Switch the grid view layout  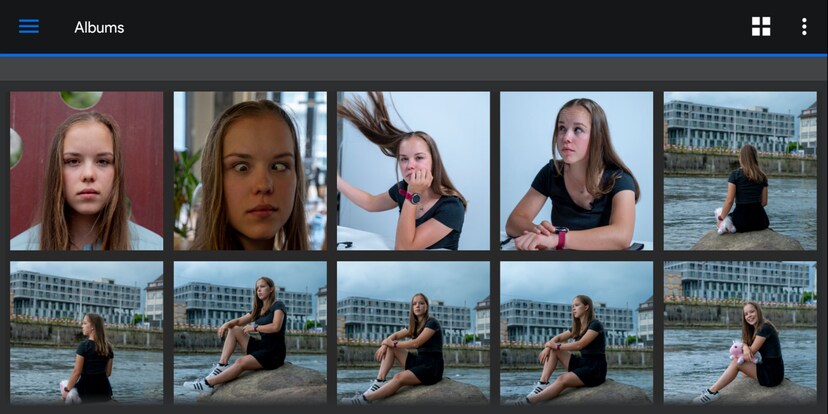(x=761, y=27)
